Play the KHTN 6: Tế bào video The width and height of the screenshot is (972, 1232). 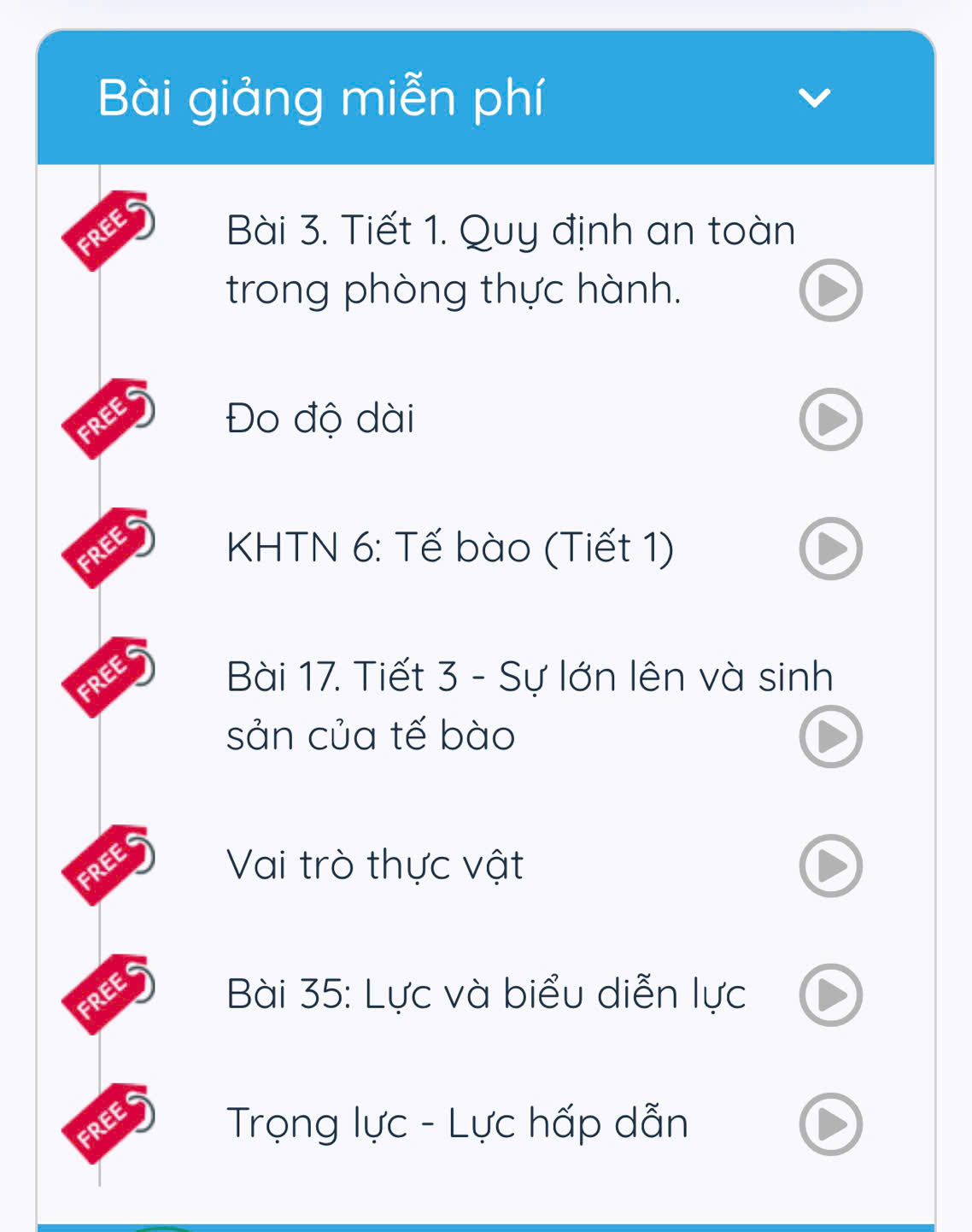[x=831, y=547]
